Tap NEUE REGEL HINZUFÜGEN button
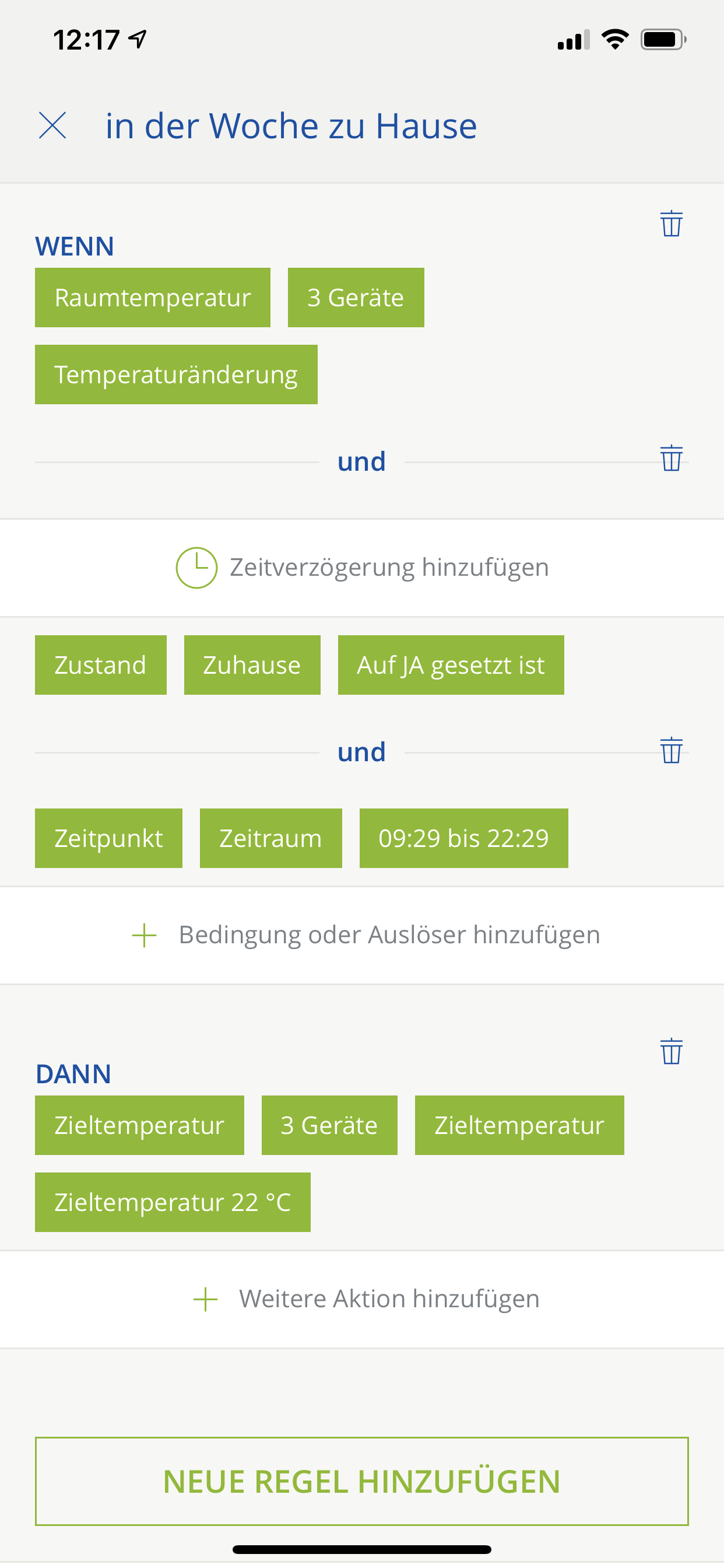This screenshot has height=1568, width=724. pyautogui.click(x=362, y=1482)
